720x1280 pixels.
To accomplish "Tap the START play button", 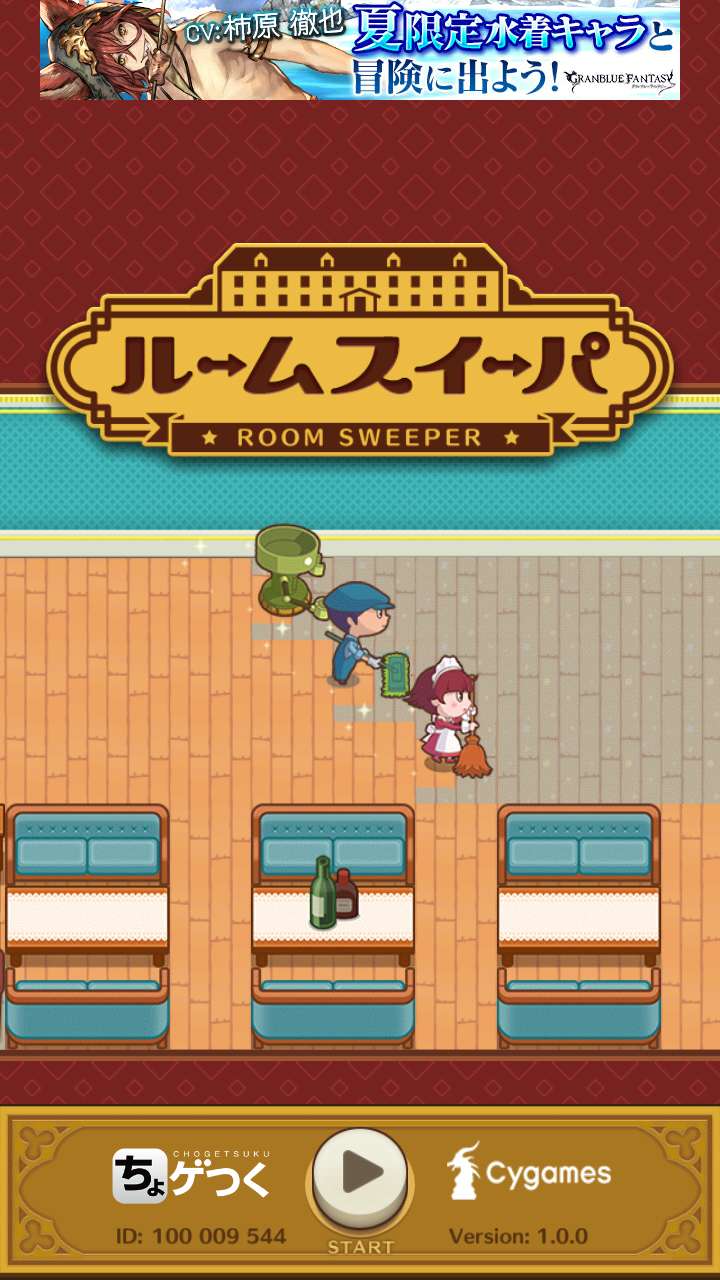I will tap(360, 1174).
